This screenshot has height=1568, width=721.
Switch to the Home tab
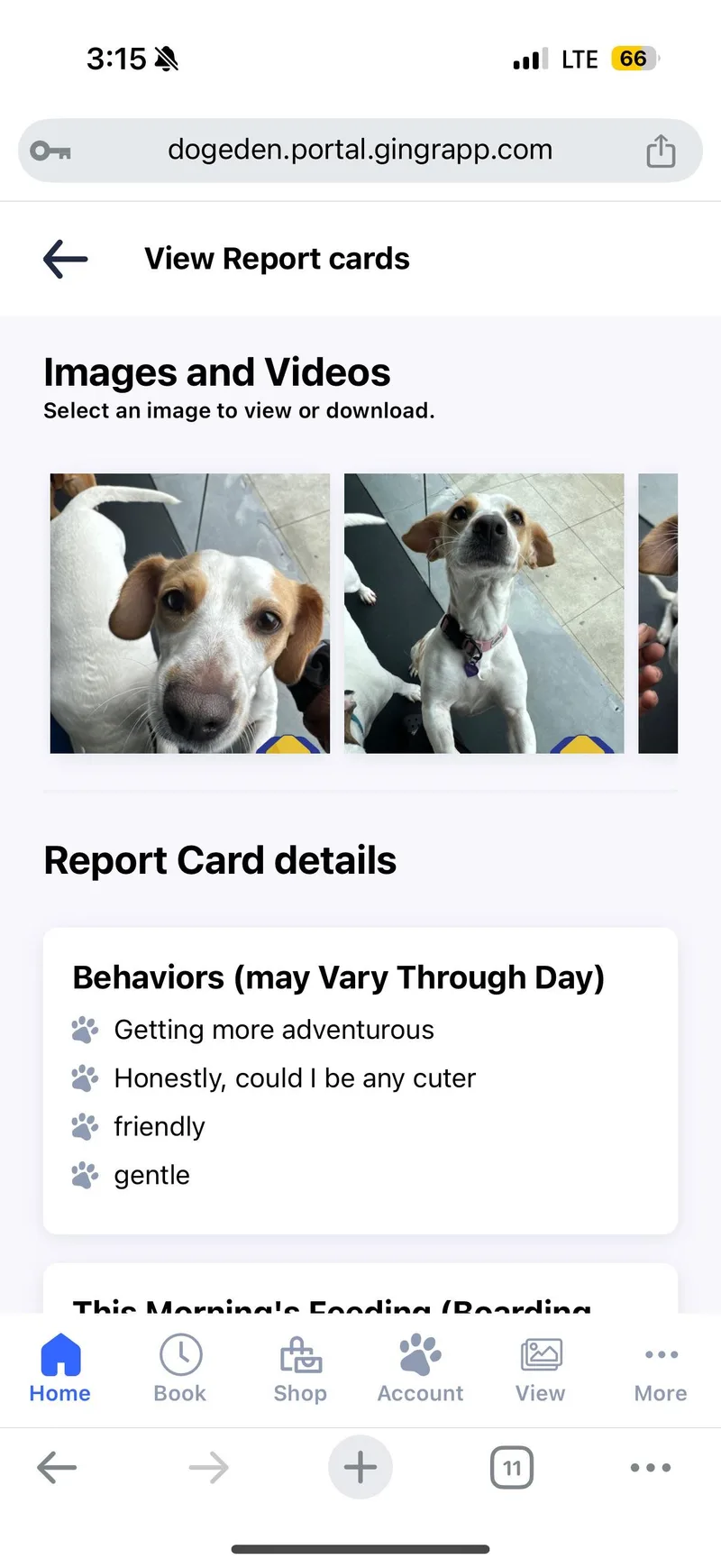(x=60, y=1369)
